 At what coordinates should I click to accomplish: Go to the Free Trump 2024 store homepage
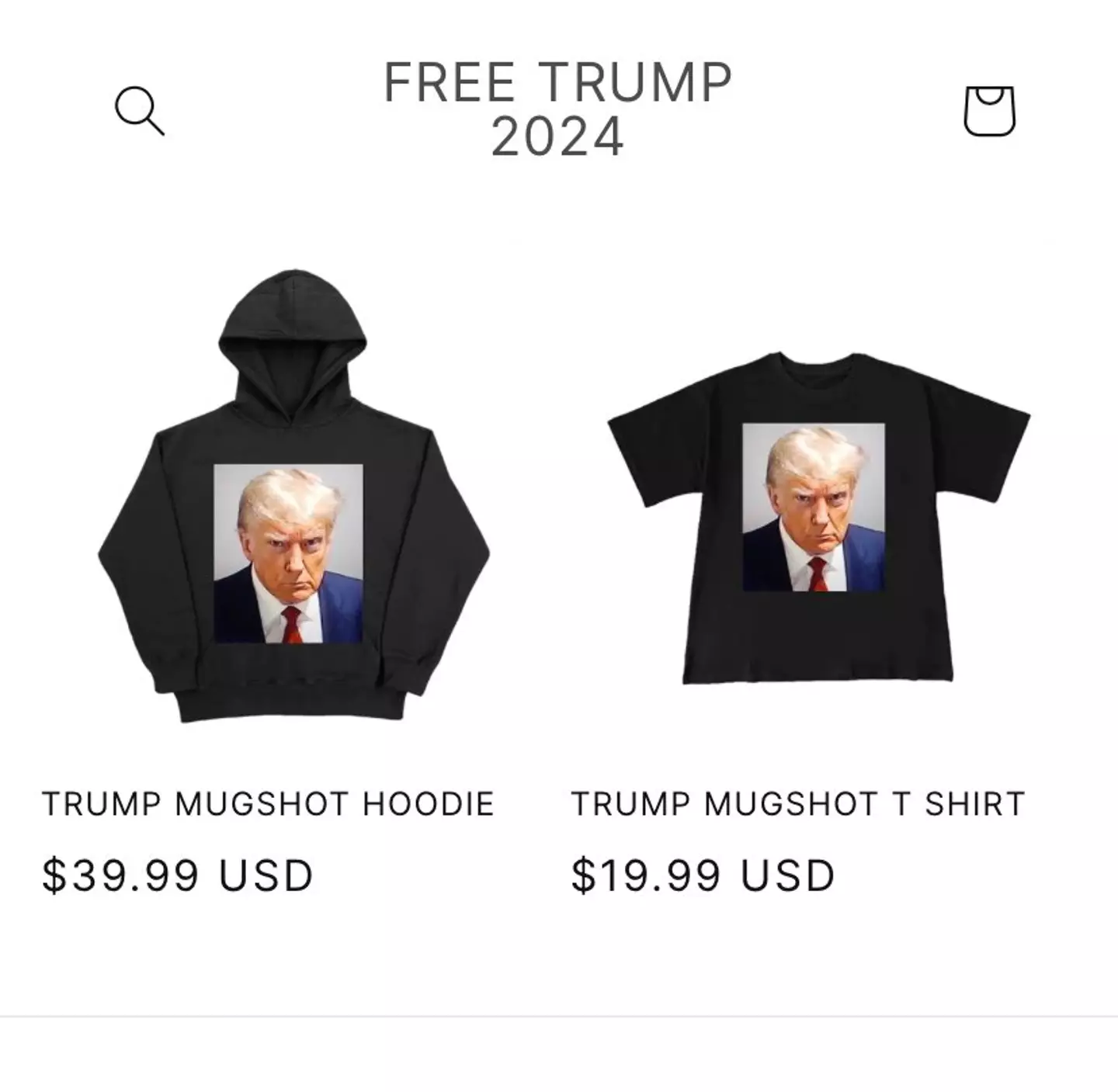coord(557,109)
